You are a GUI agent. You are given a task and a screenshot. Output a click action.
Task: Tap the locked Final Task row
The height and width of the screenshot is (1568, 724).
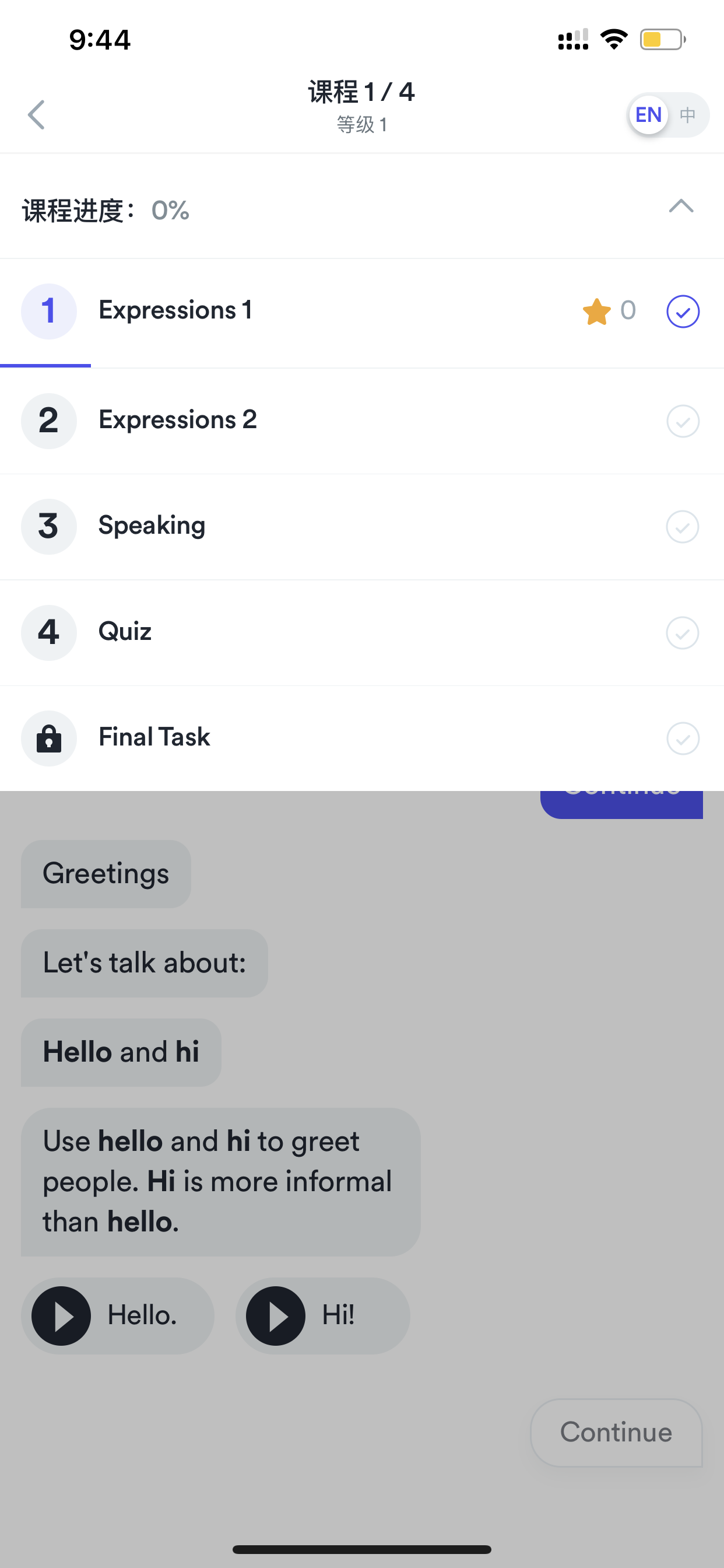pyautogui.click(x=362, y=738)
